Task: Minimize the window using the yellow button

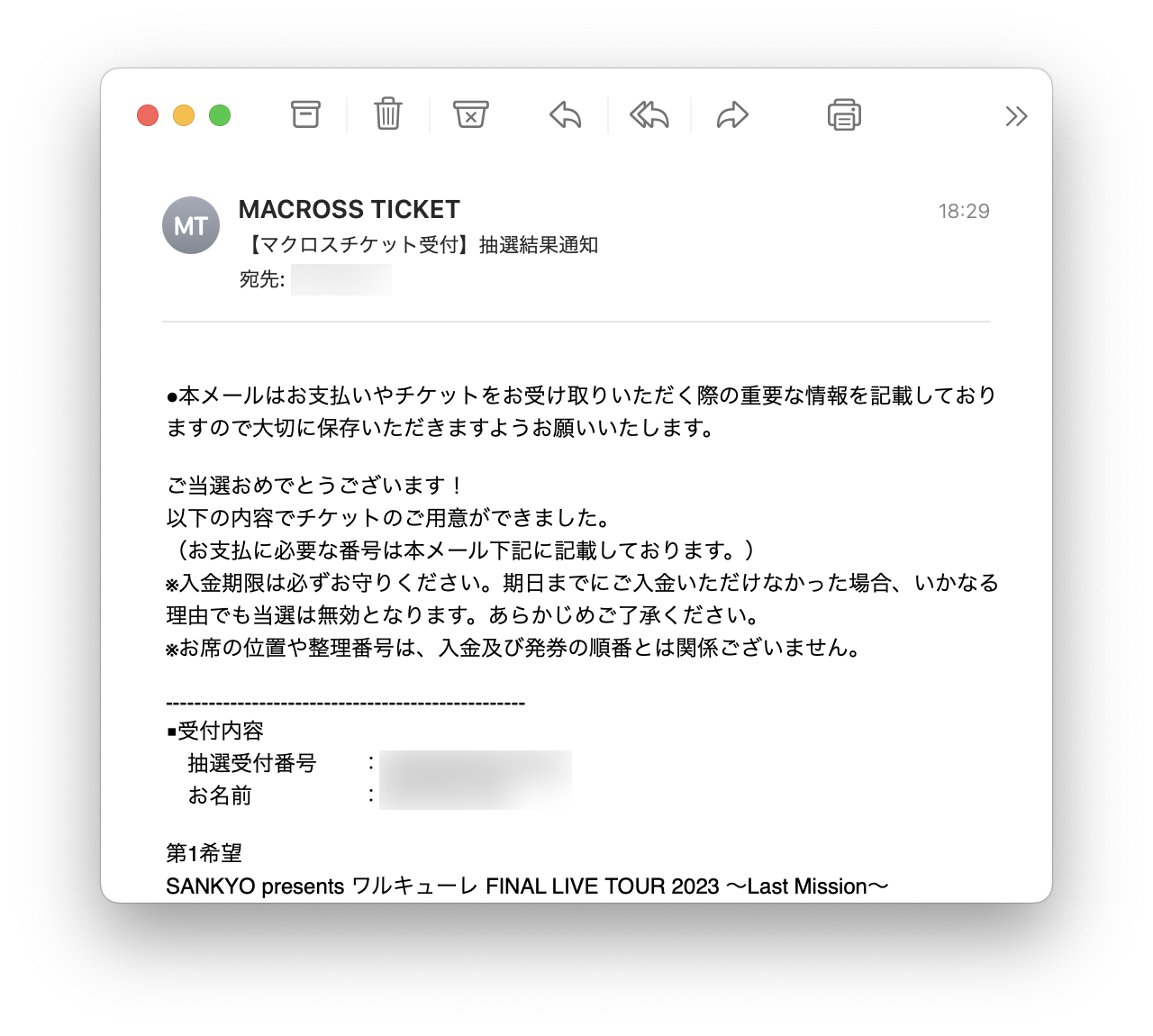Action: [x=184, y=115]
